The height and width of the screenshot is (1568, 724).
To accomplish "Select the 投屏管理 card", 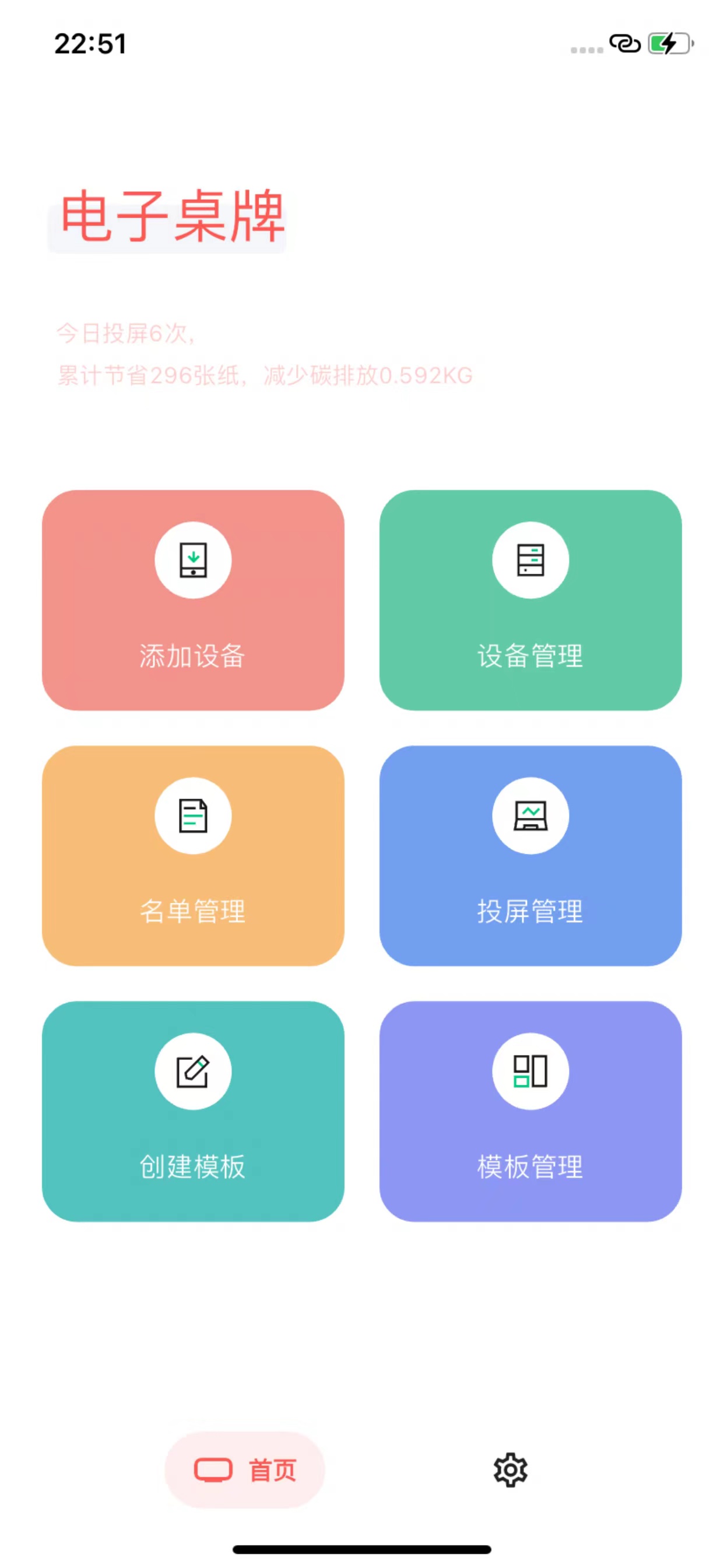I will point(530,855).
